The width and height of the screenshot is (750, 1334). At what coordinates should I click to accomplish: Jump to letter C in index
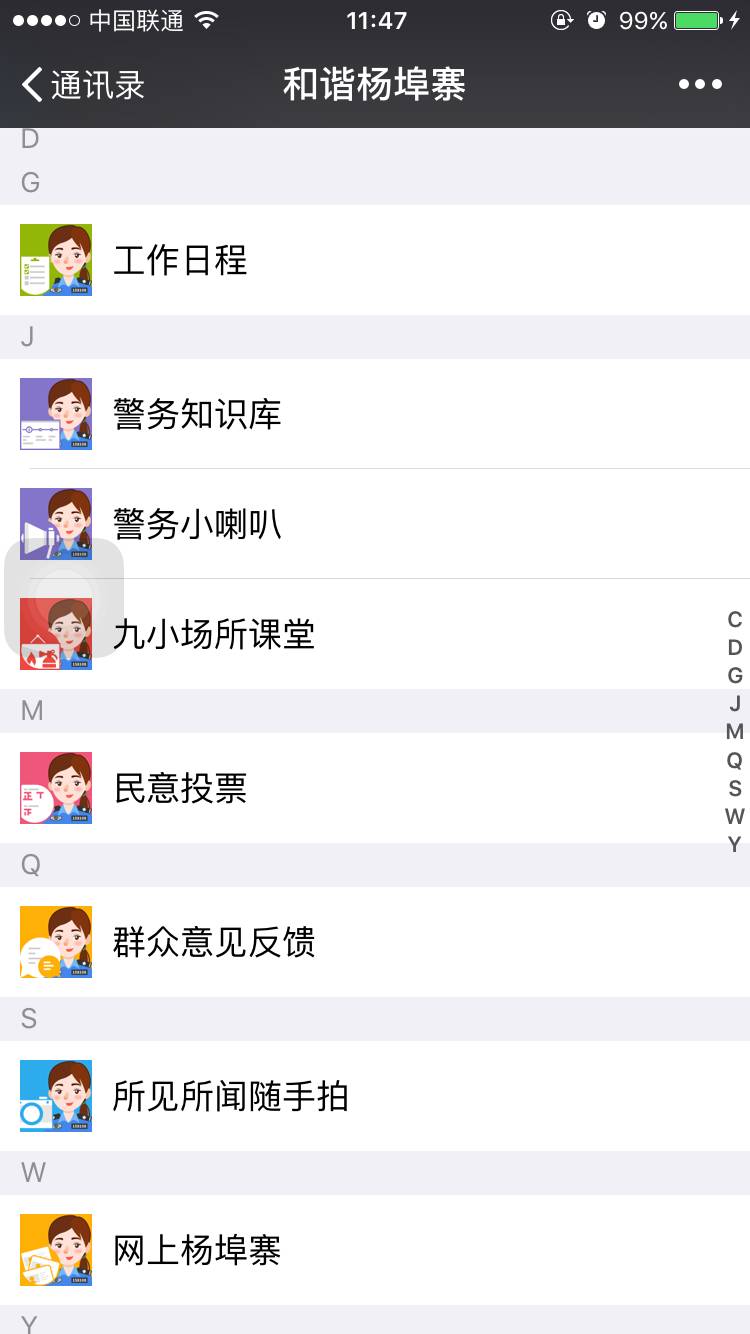pyautogui.click(x=735, y=620)
